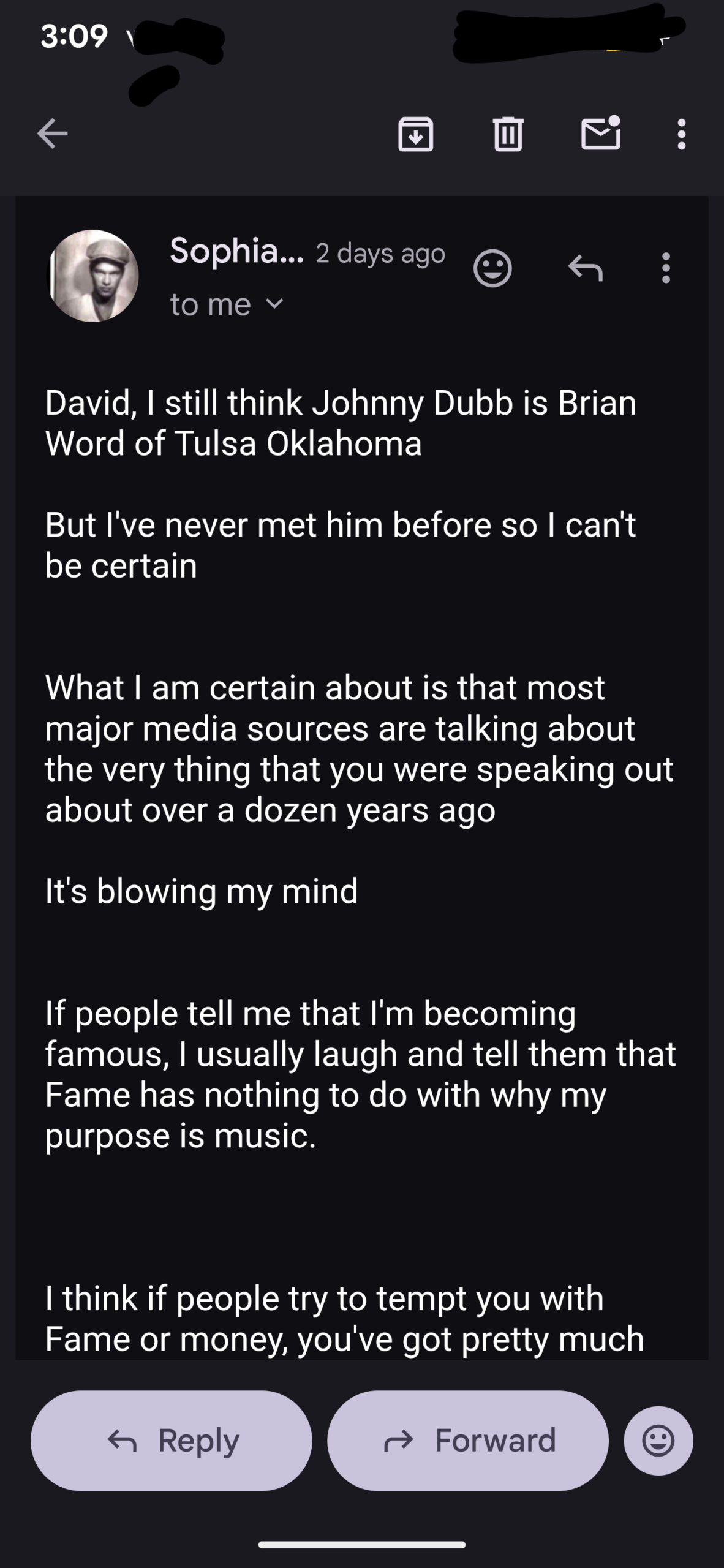Screen dimensions: 724x1568
Task: Open the emoji reaction button next to Forward
Action: pyautogui.click(x=658, y=1441)
